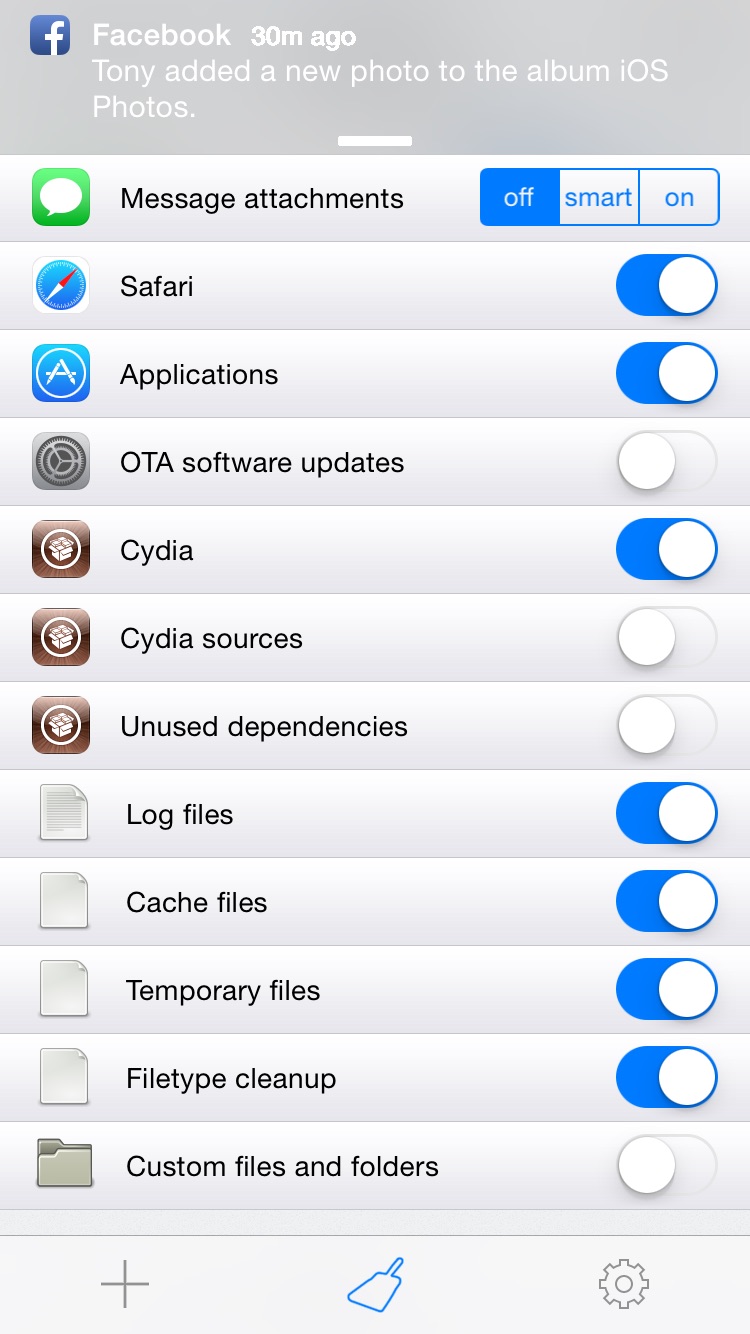Screen dimensions: 750x1334
Task: Disable Log files cleanup
Action: pyautogui.click(x=667, y=814)
